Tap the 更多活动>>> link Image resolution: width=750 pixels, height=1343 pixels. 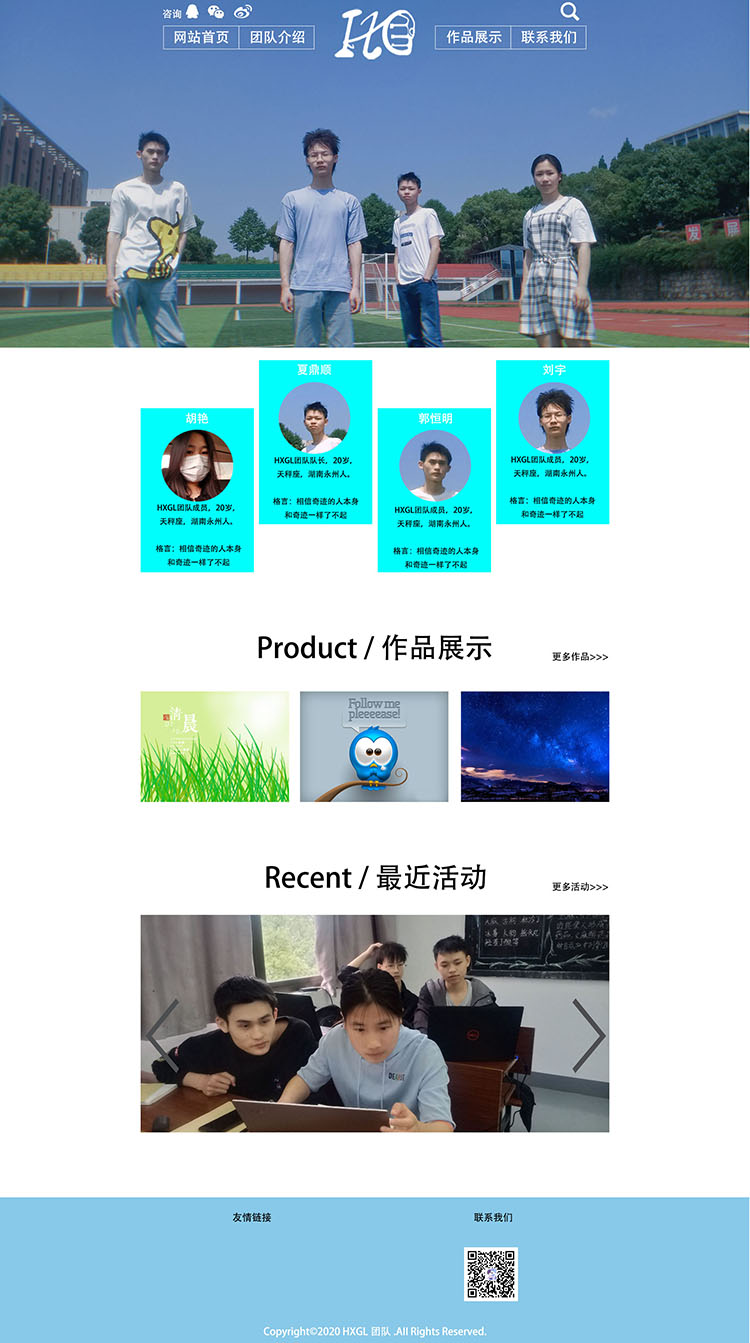pyautogui.click(x=579, y=887)
